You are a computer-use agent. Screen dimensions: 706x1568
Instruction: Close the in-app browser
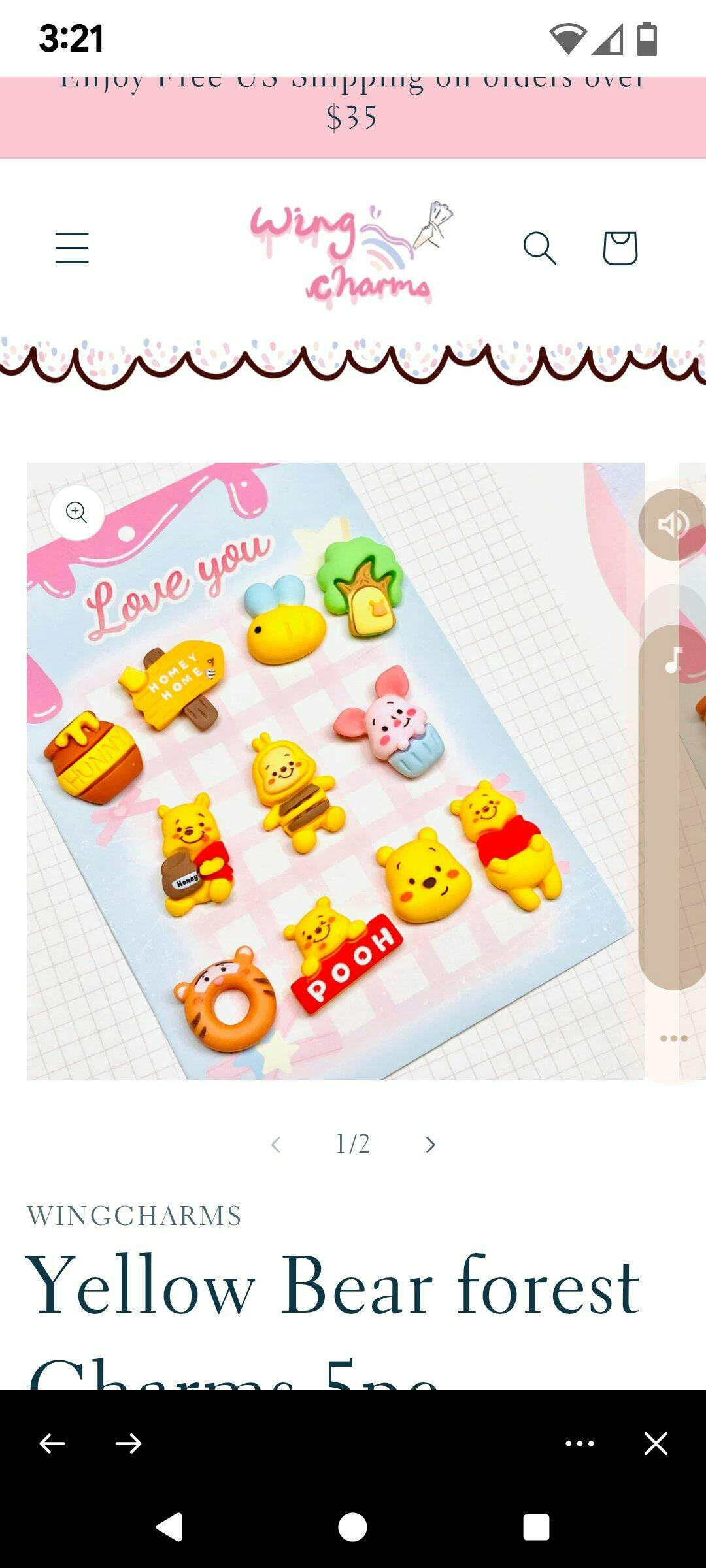point(656,1443)
